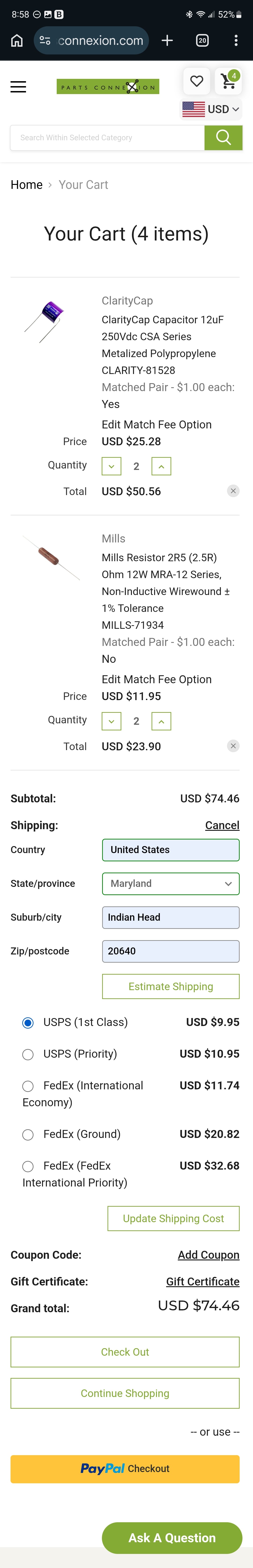Viewport: 253px width, 1568px height.
Task: Tap the green search button
Action: click(223, 137)
